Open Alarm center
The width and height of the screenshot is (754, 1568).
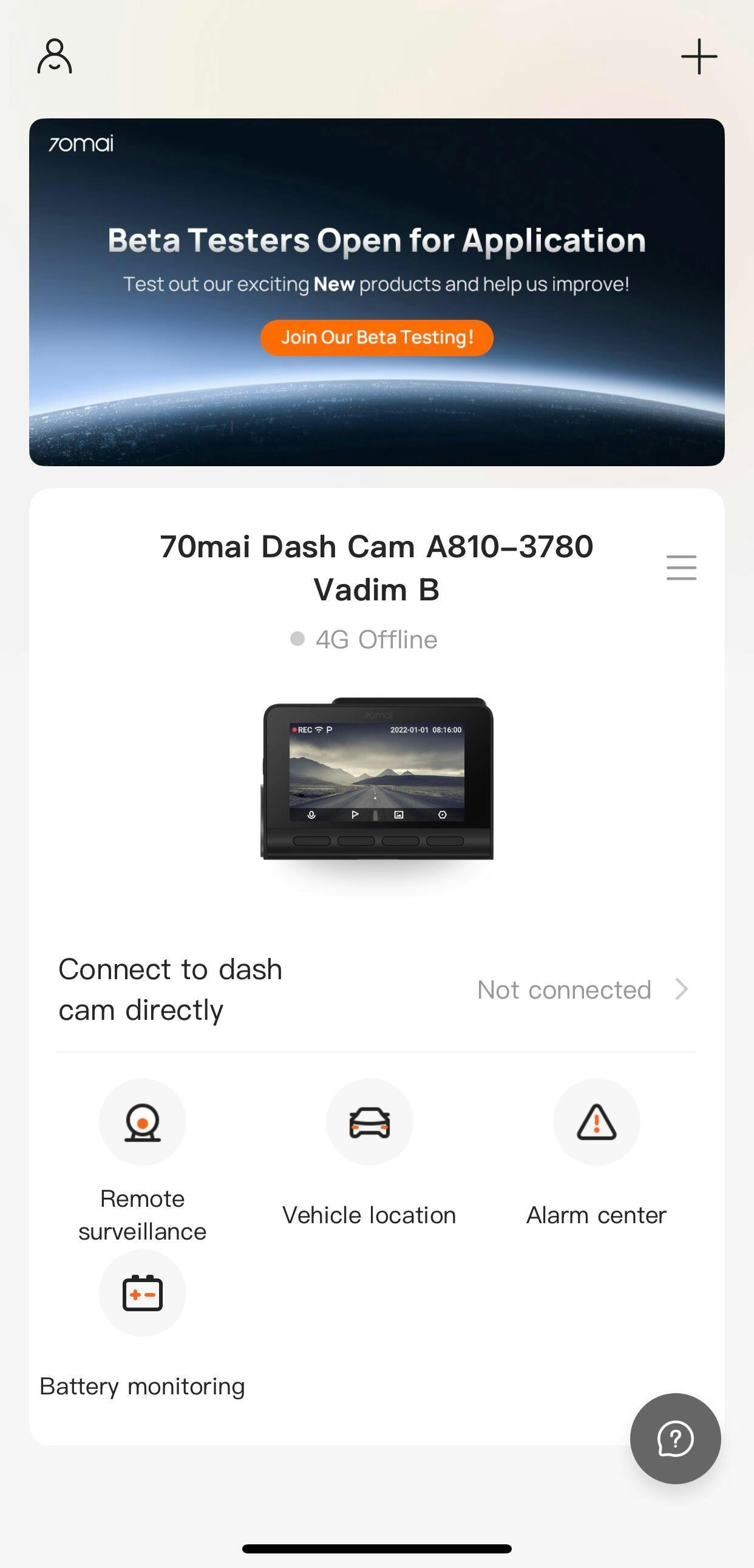tap(596, 1122)
